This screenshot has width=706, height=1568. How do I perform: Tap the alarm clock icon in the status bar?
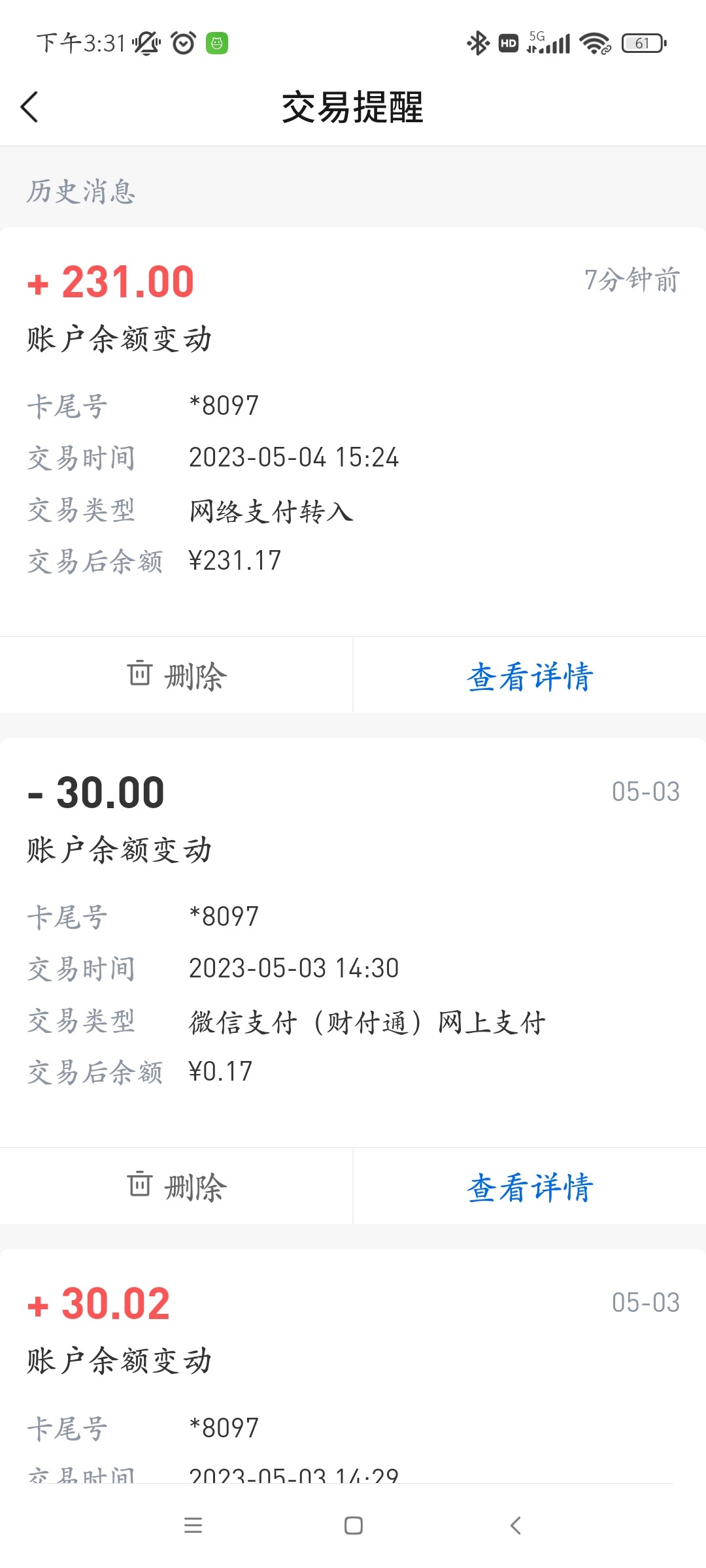pos(182,43)
